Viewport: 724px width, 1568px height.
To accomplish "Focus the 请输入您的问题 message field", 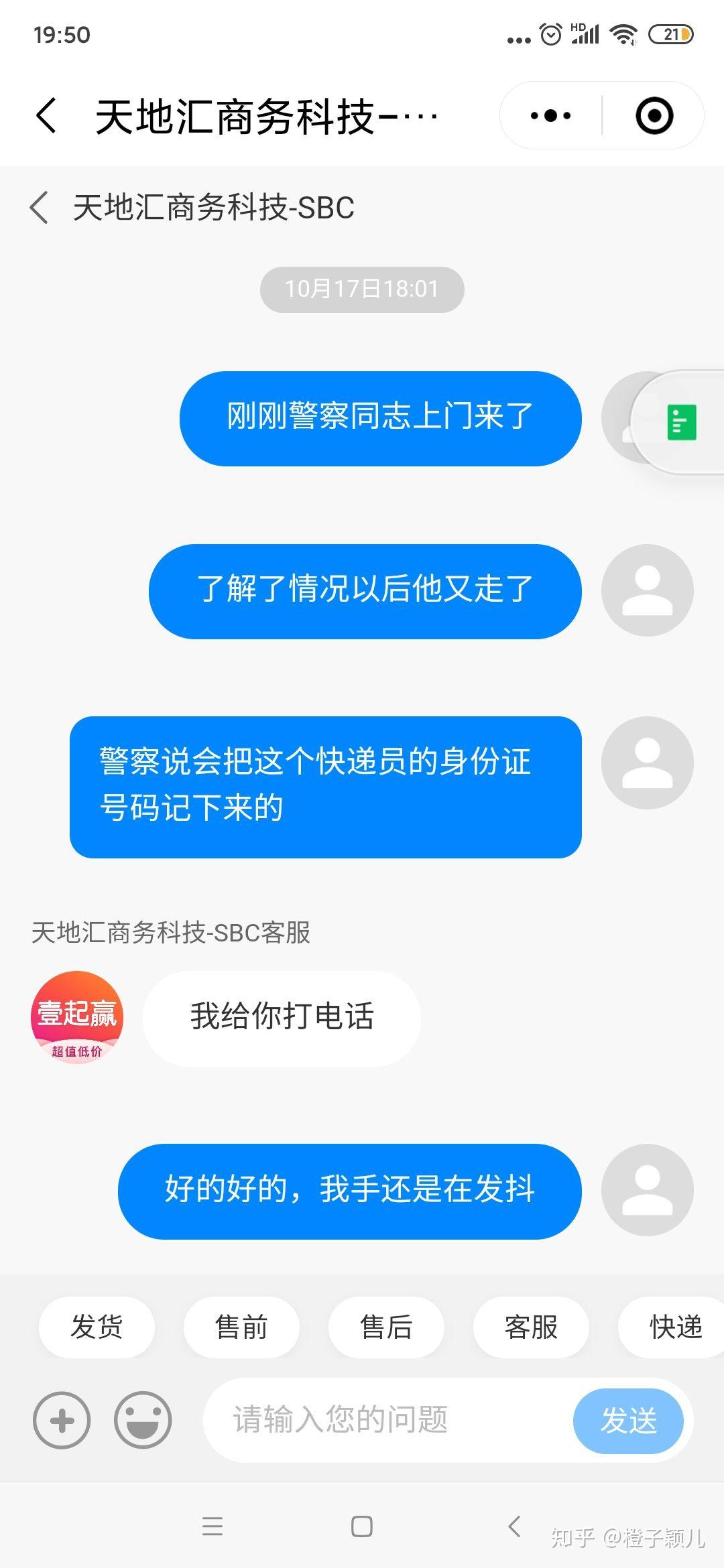I will coord(389,1420).
